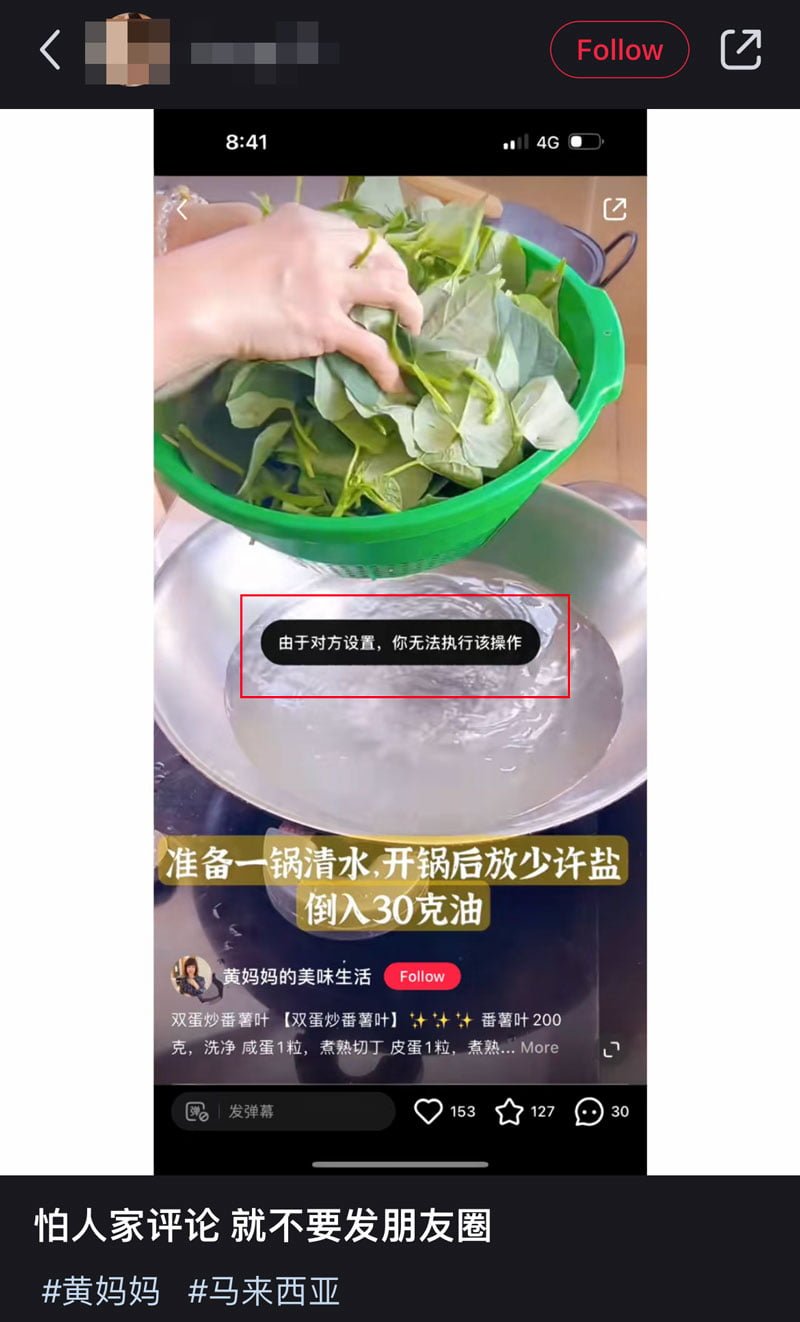This screenshot has height=1322, width=800.
Task: Follow the post author
Action: click(619, 49)
